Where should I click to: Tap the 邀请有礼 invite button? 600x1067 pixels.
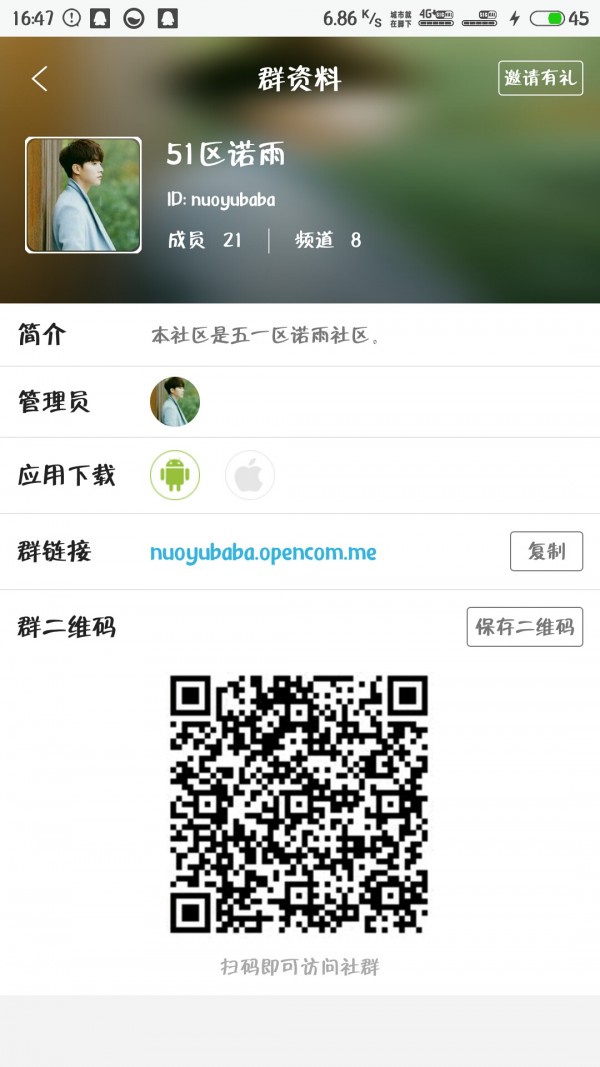click(540, 78)
